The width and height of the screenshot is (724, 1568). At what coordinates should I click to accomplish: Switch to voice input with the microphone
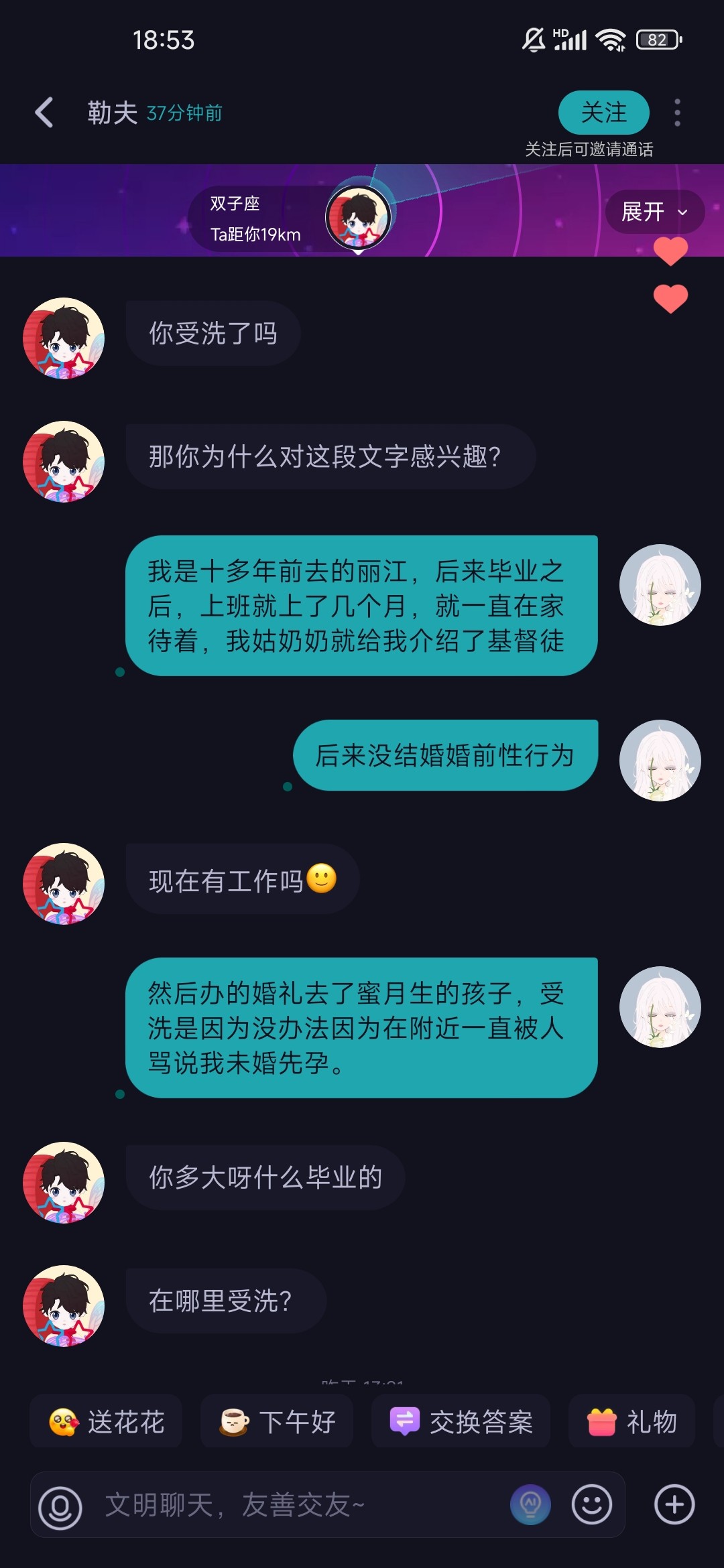point(60,1508)
